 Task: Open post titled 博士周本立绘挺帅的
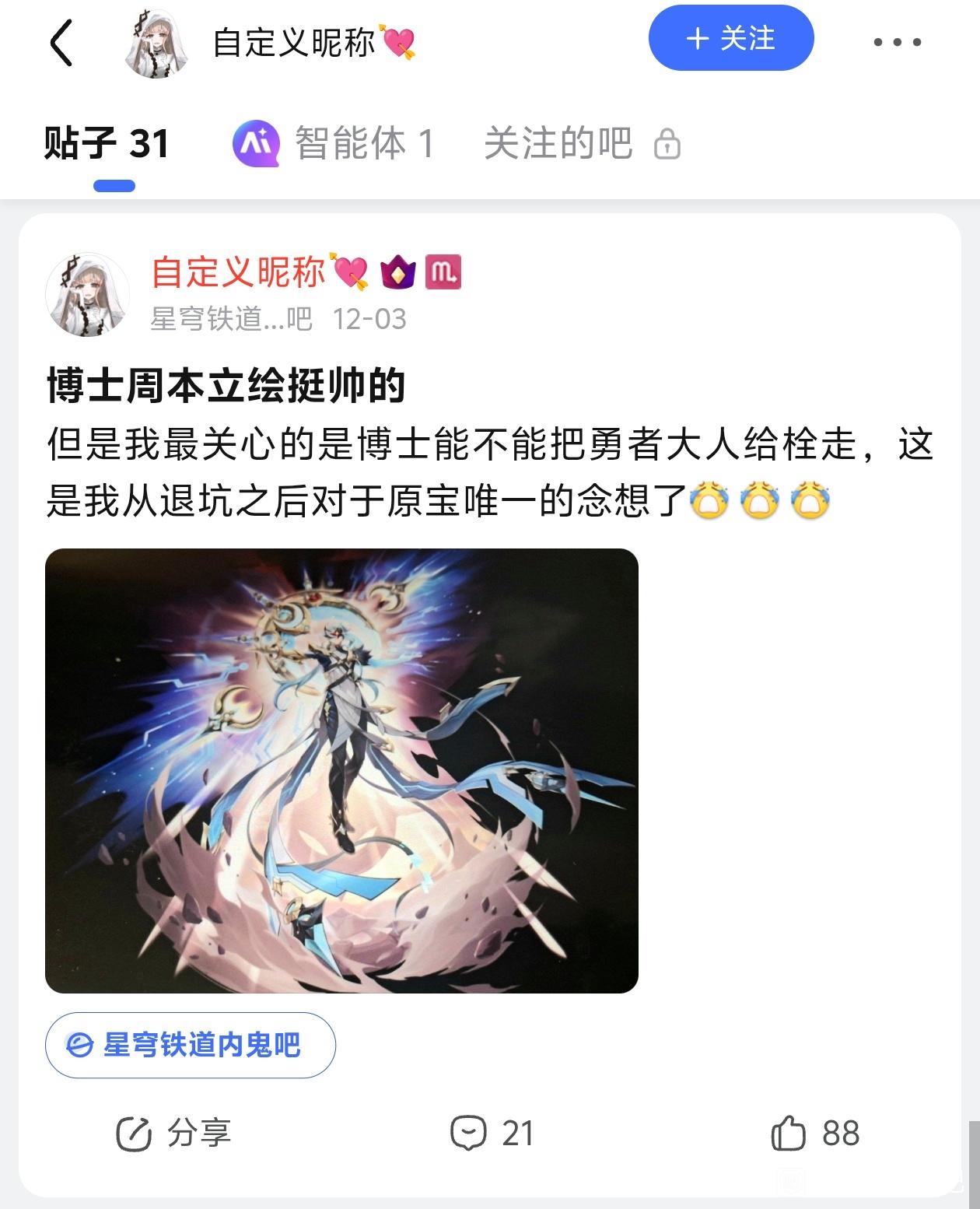226,386
